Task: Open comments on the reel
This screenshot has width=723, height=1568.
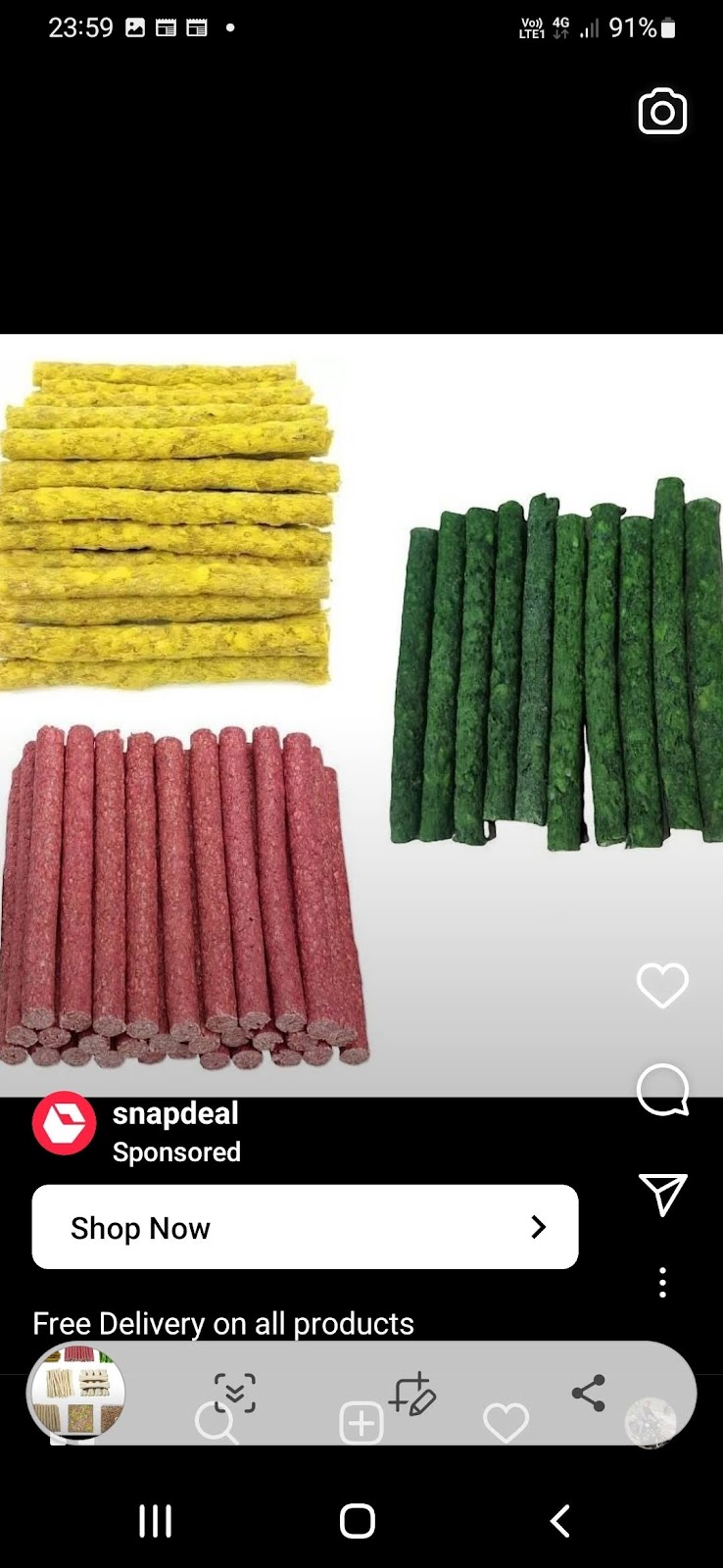Action: coord(662,1090)
